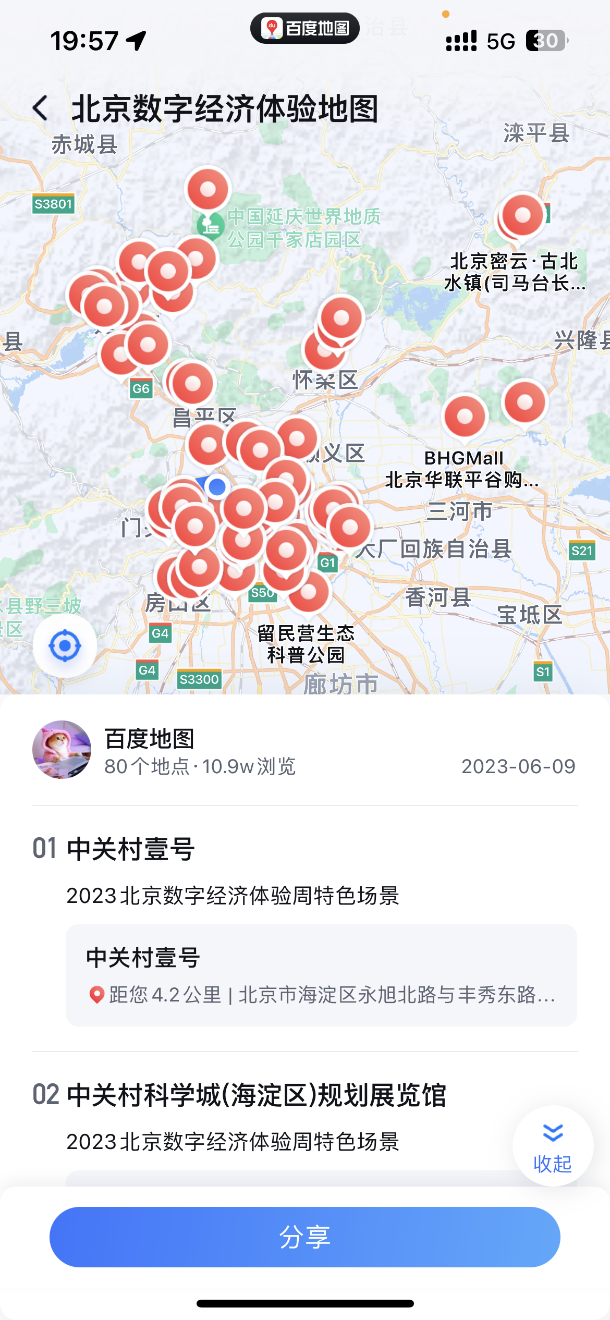Screen dimensions: 610x1320
Task: Go back from 北京数字经济体验地图
Action: (x=40, y=108)
